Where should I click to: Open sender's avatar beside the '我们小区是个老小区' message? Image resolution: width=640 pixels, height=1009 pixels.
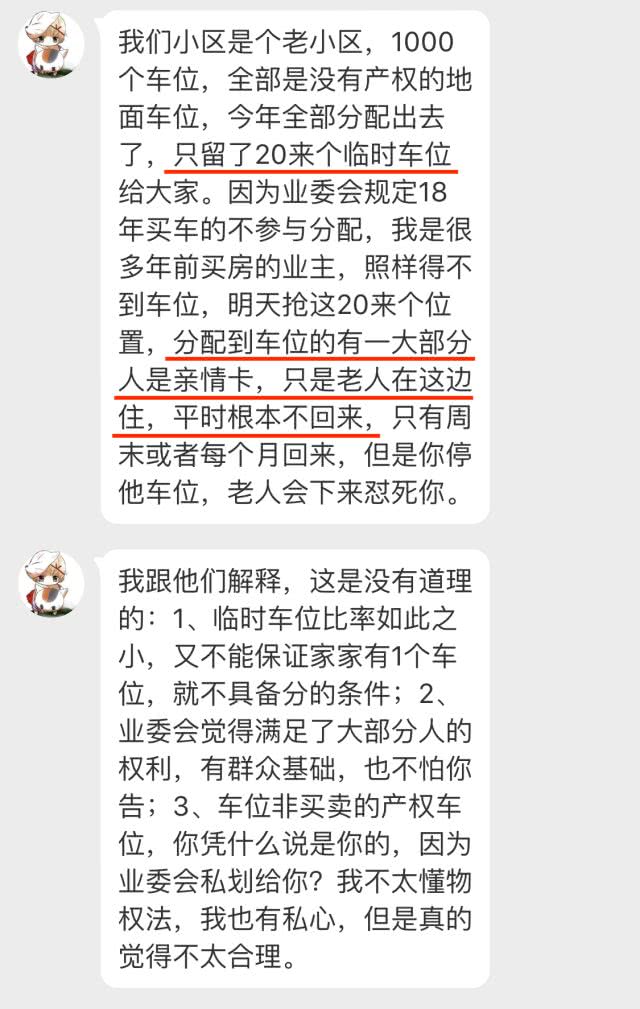coord(51,46)
